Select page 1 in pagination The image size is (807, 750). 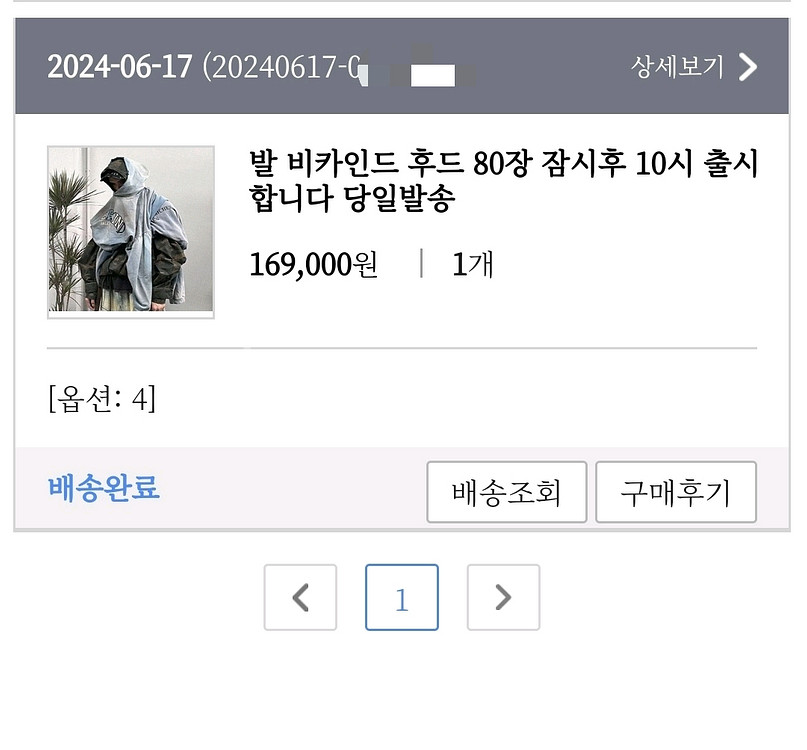[x=402, y=598]
